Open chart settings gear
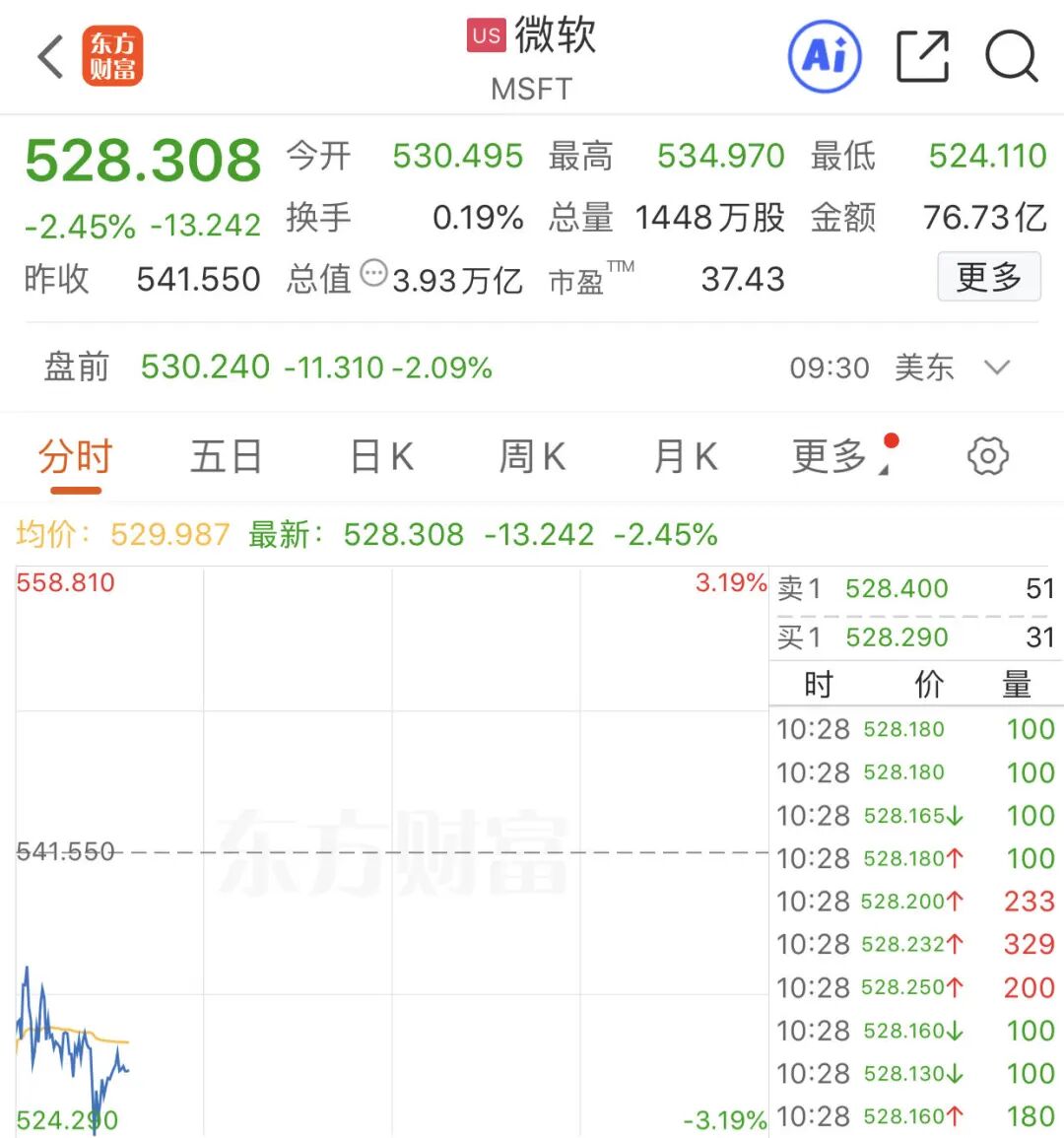 pos(987,456)
